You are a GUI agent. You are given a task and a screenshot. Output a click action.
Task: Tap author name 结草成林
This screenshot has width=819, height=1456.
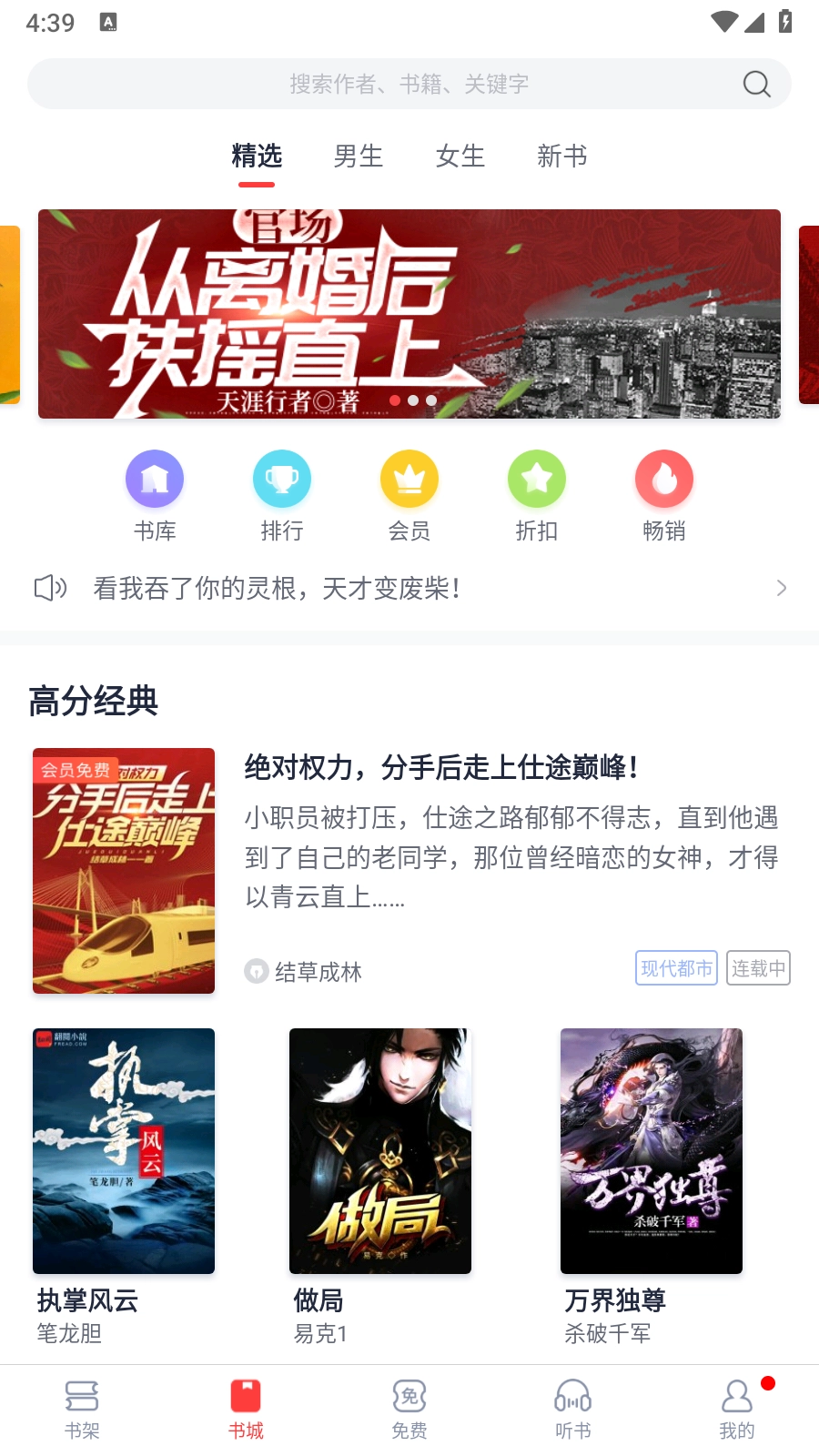point(318,972)
